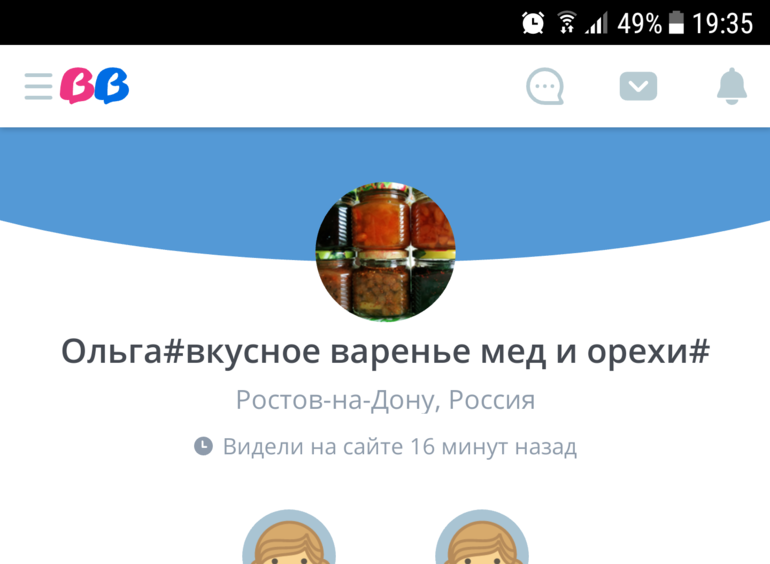View Ольга's jam jars profile photo
The width and height of the screenshot is (770, 564).
pos(385,251)
